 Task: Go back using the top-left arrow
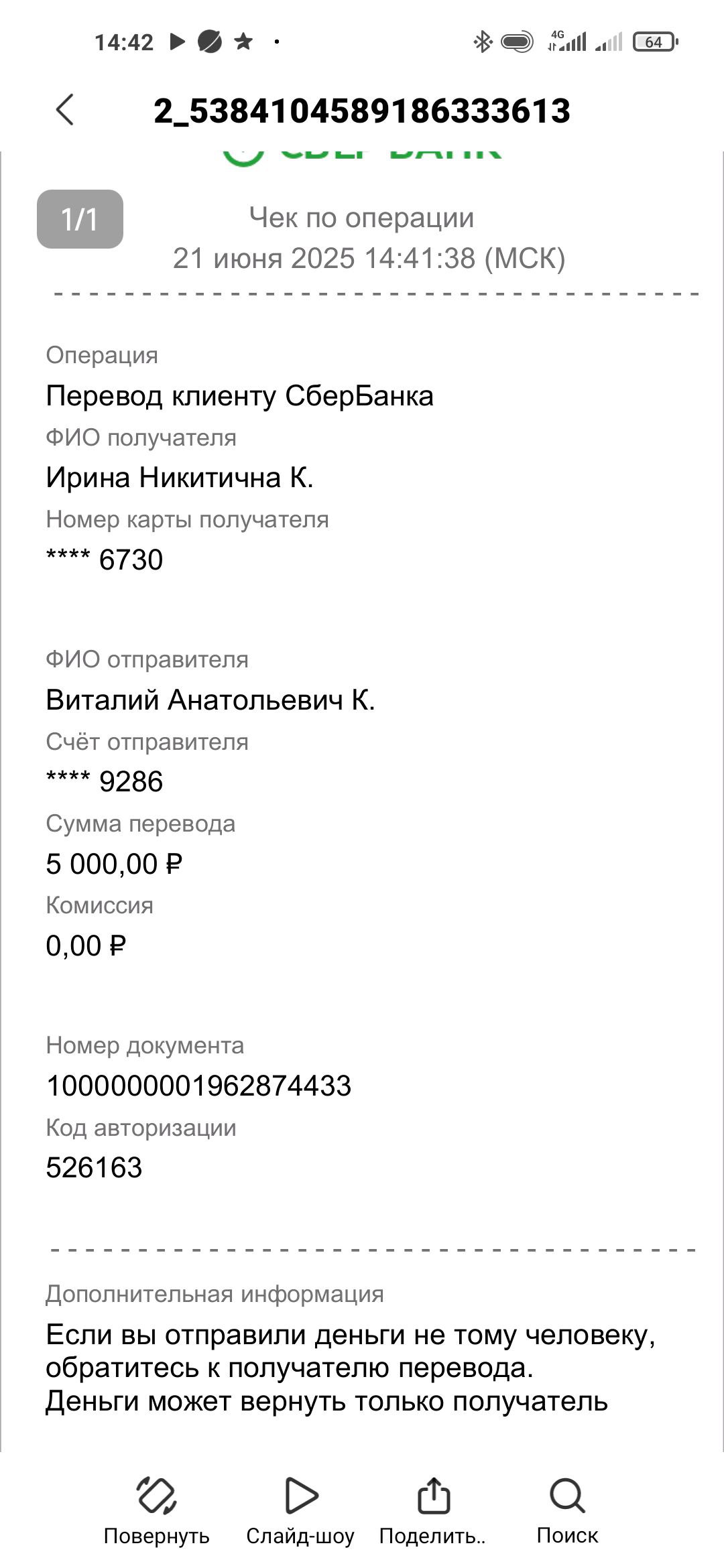(65, 110)
